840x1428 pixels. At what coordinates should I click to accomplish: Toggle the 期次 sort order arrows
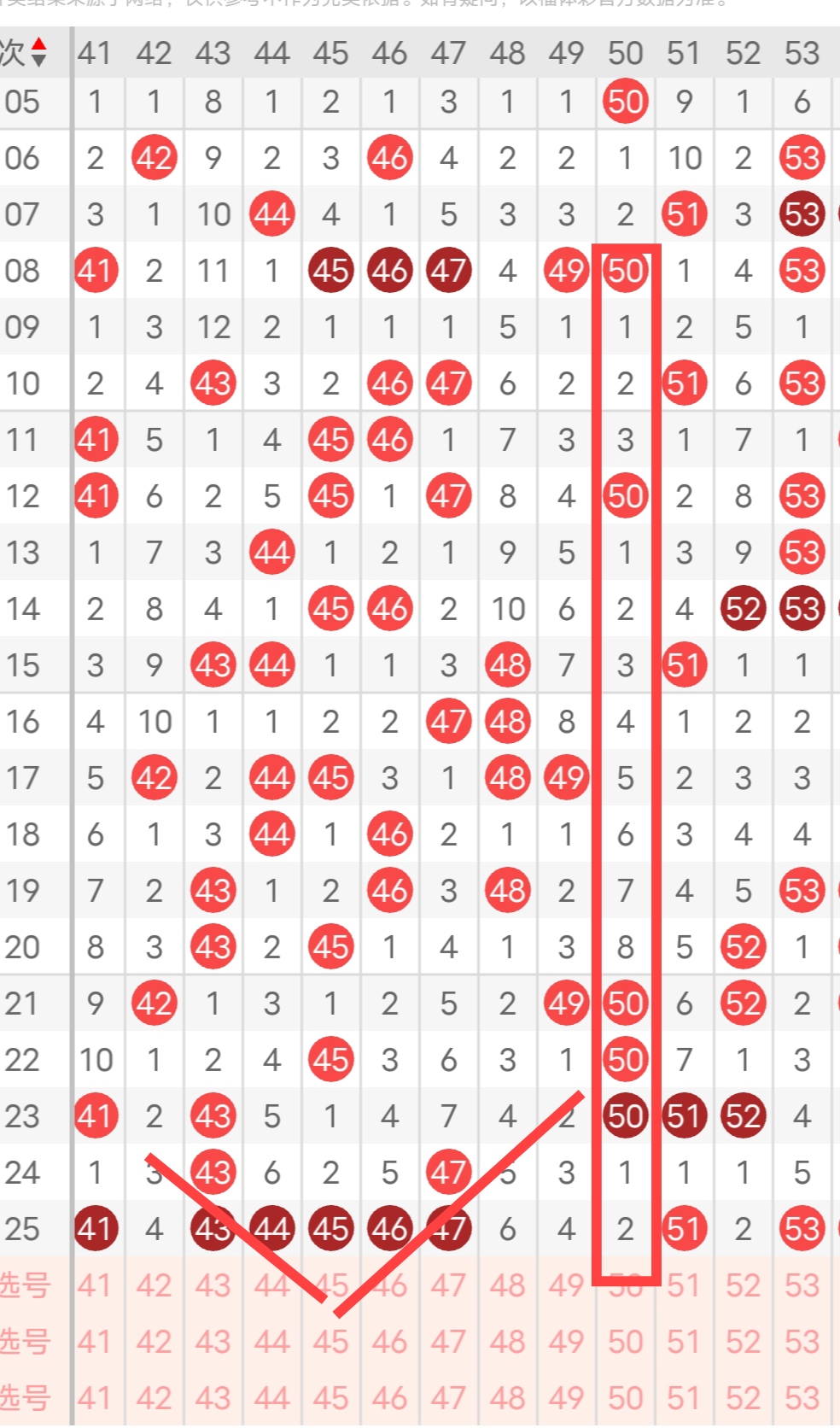(38, 53)
